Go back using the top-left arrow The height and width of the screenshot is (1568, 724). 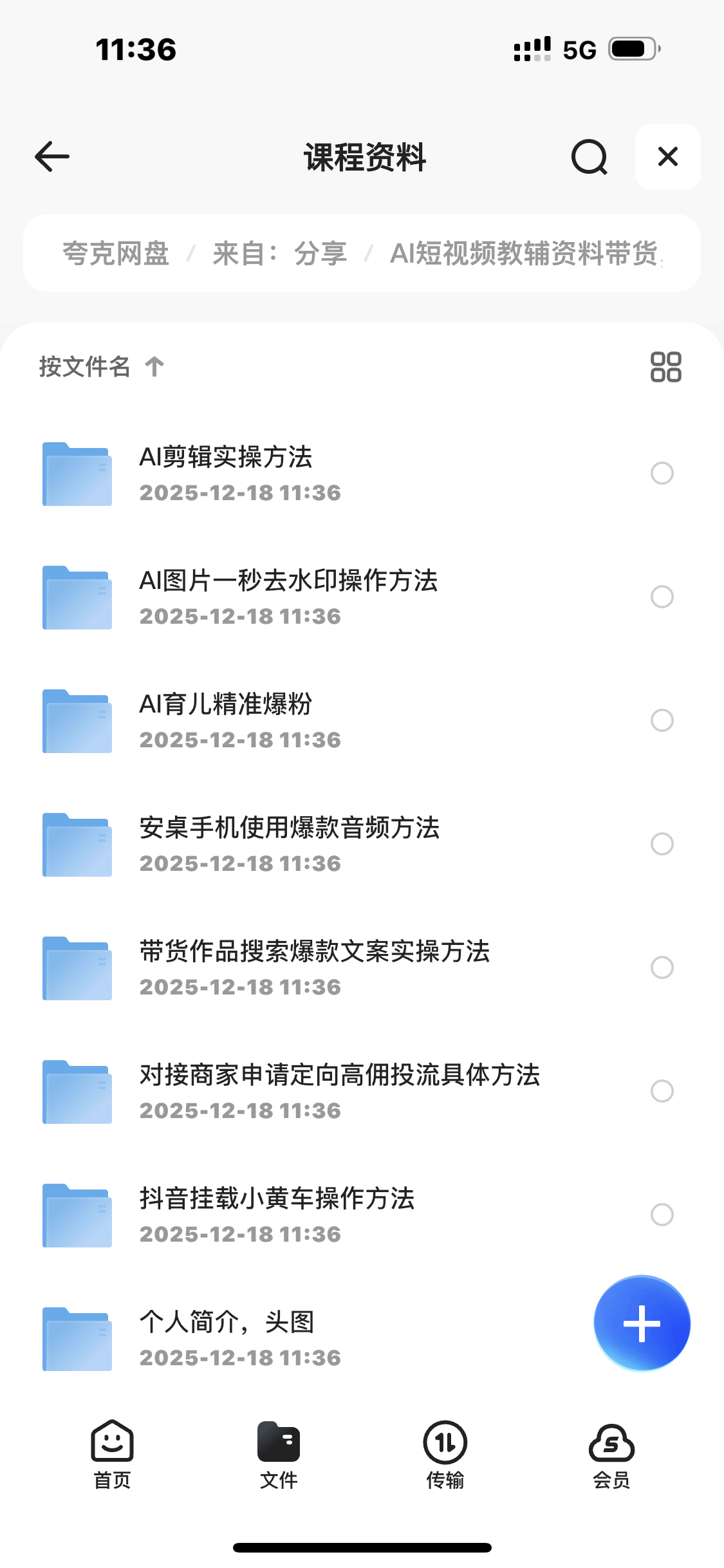(52, 156)
